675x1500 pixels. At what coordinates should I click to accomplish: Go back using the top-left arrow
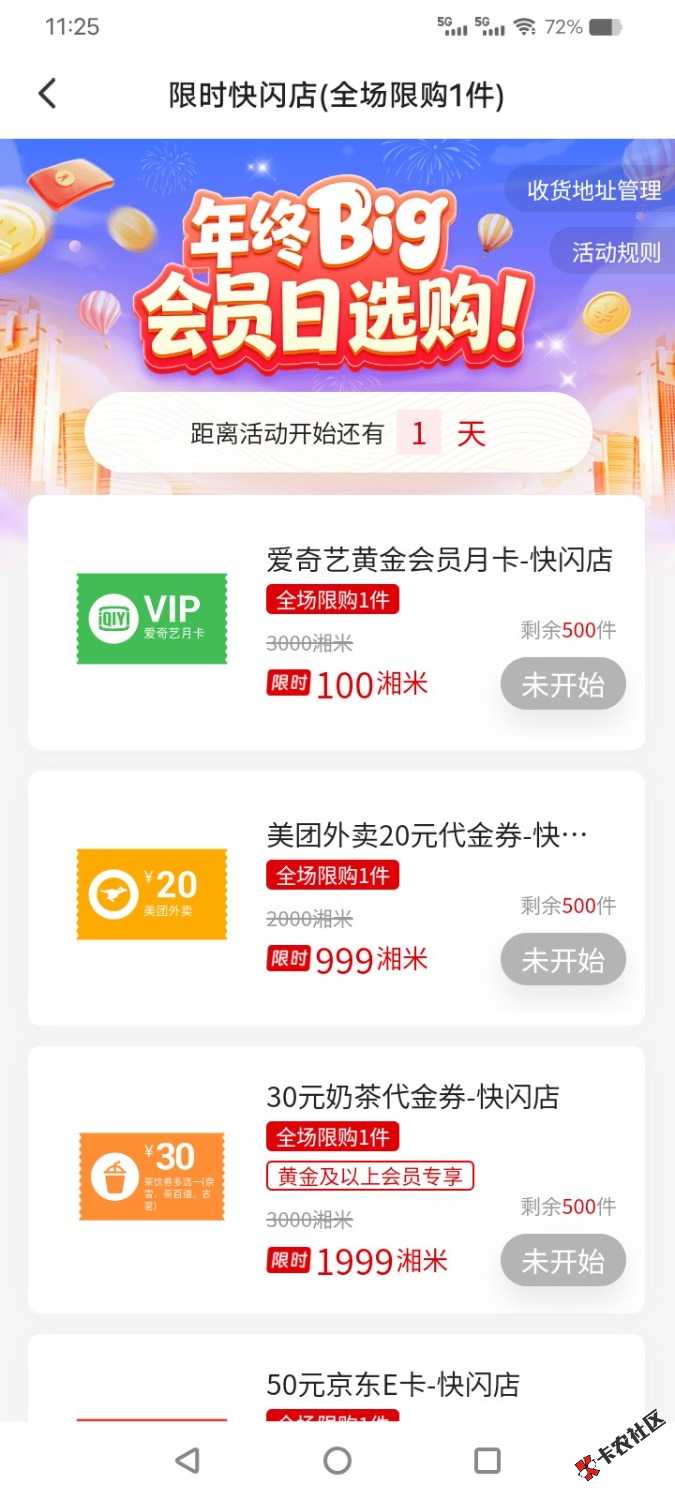(x=47, y=94)
